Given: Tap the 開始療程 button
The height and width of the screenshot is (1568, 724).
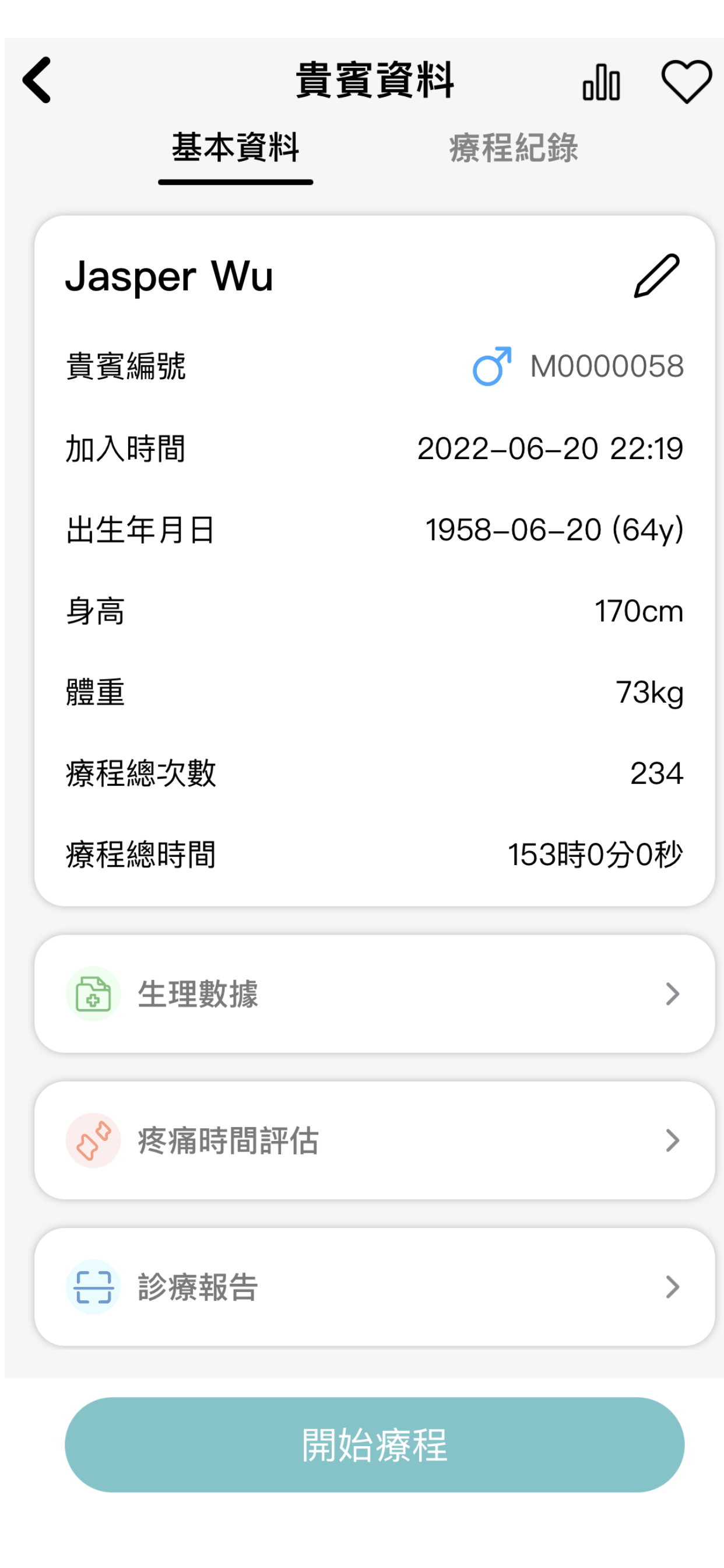Looking at the screenshot, I should 374,1444.
